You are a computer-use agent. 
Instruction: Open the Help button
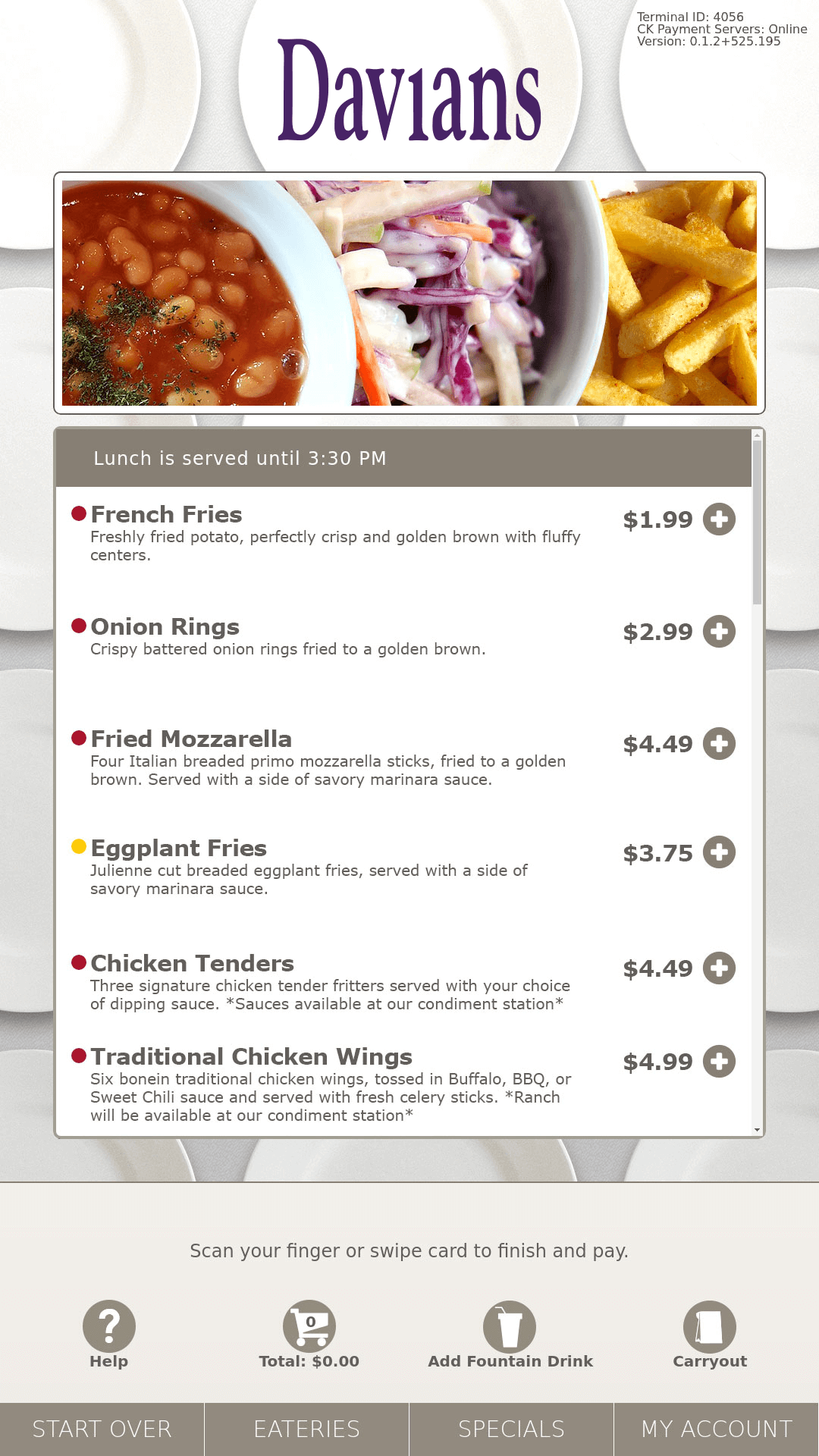click(109, 1335)
